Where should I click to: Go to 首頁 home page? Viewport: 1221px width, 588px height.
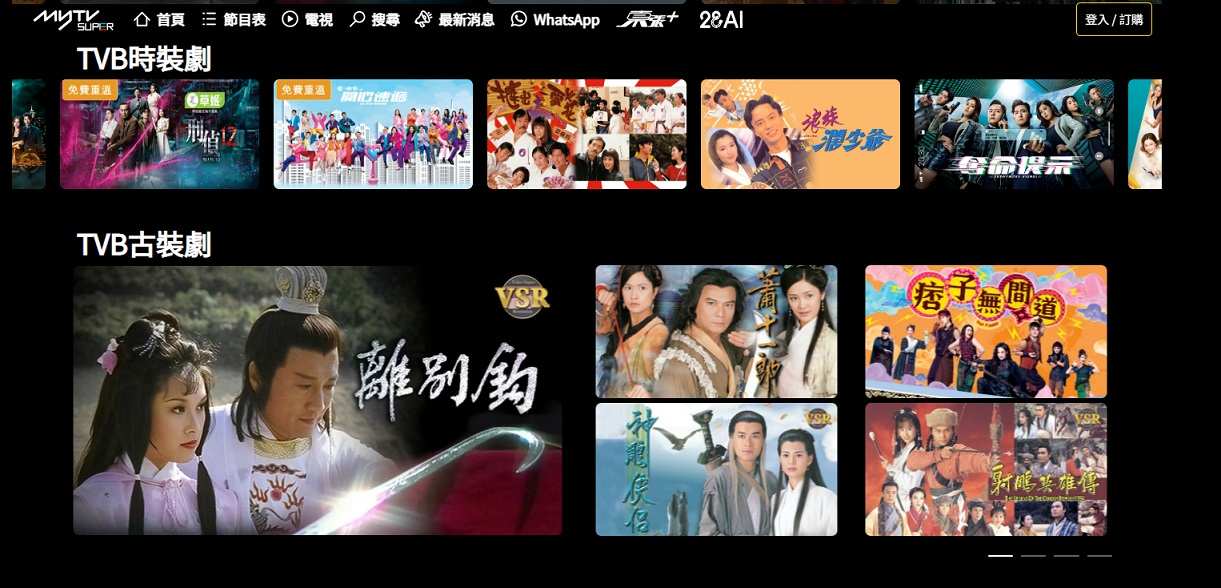tap(159, 19)
